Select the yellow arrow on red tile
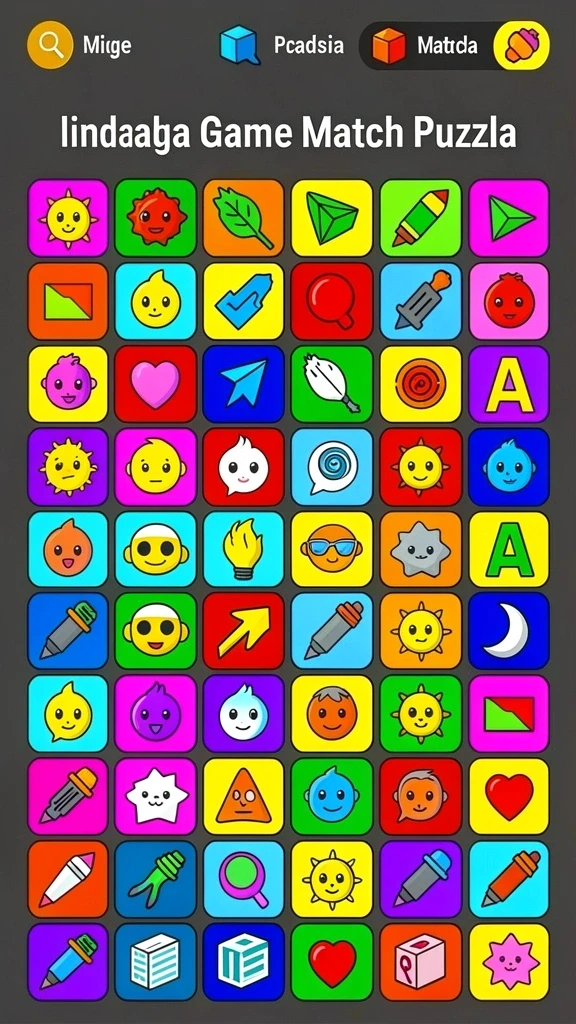576x1024 pixels. 244,632
